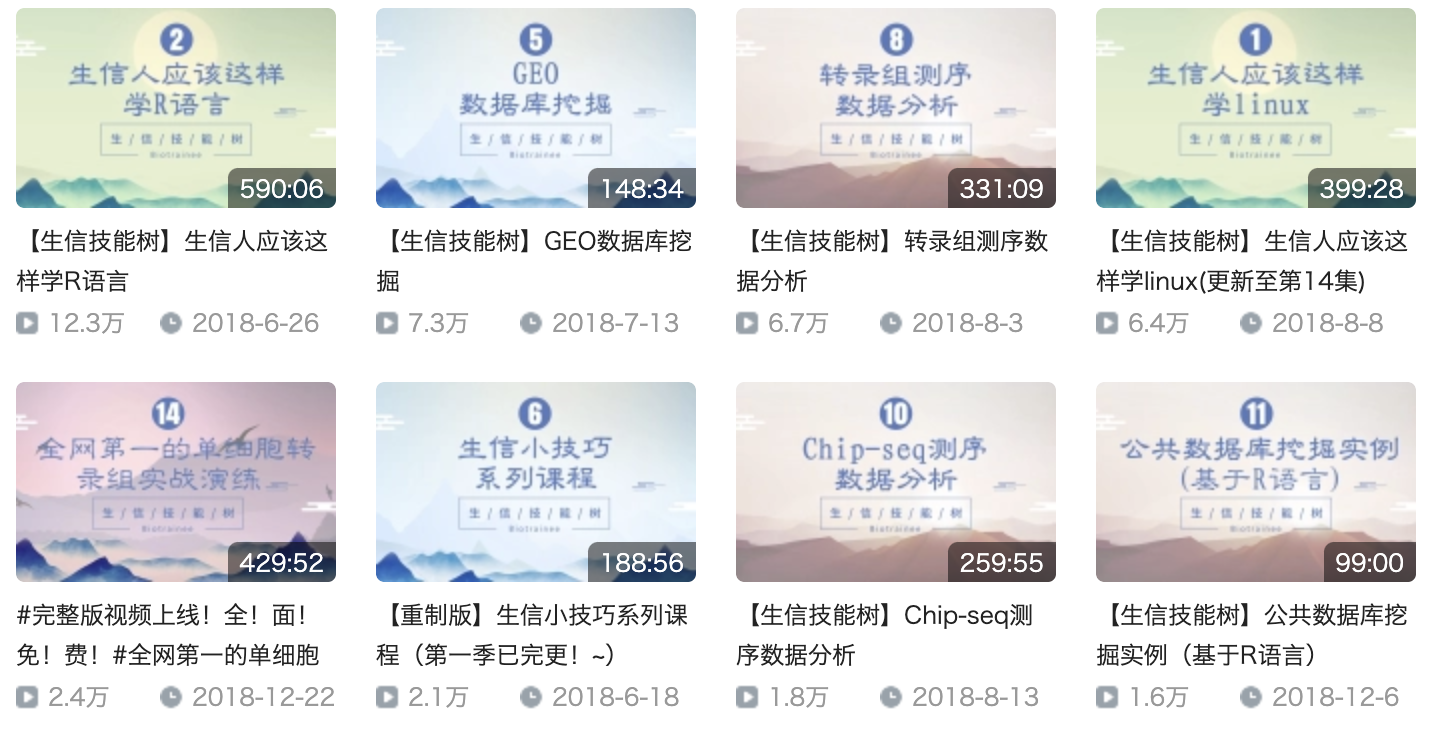
Task: Watch the 生信人应该这样学linux video
Action: coord(1256,108)
